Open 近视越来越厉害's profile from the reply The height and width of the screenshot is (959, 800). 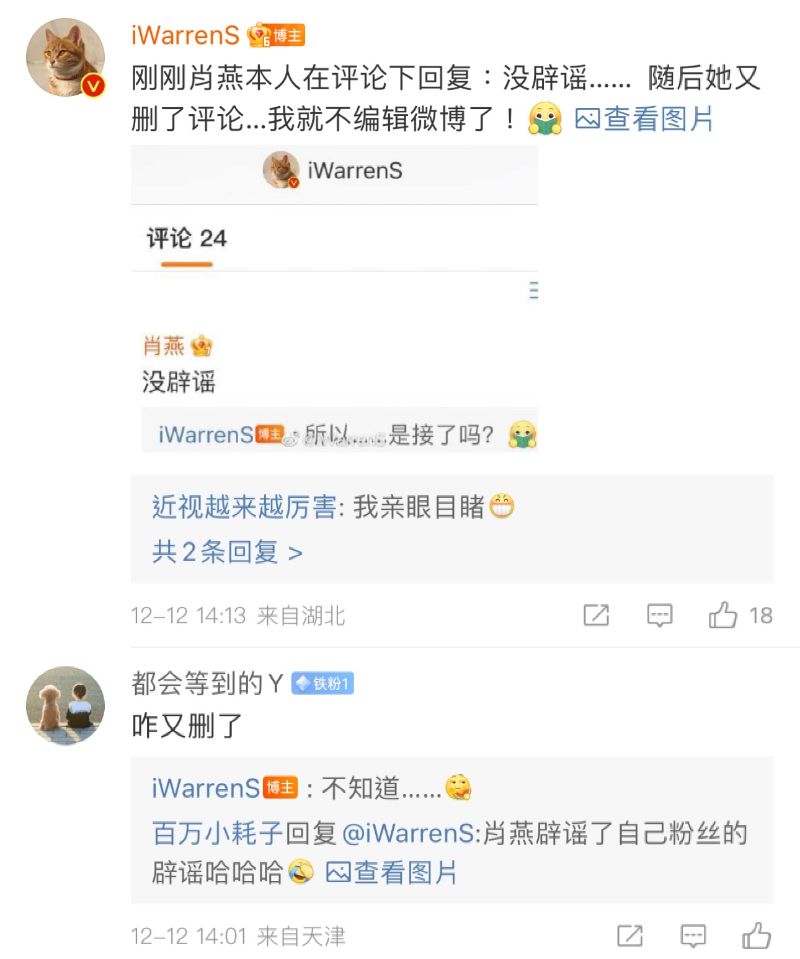coord(243,507)
